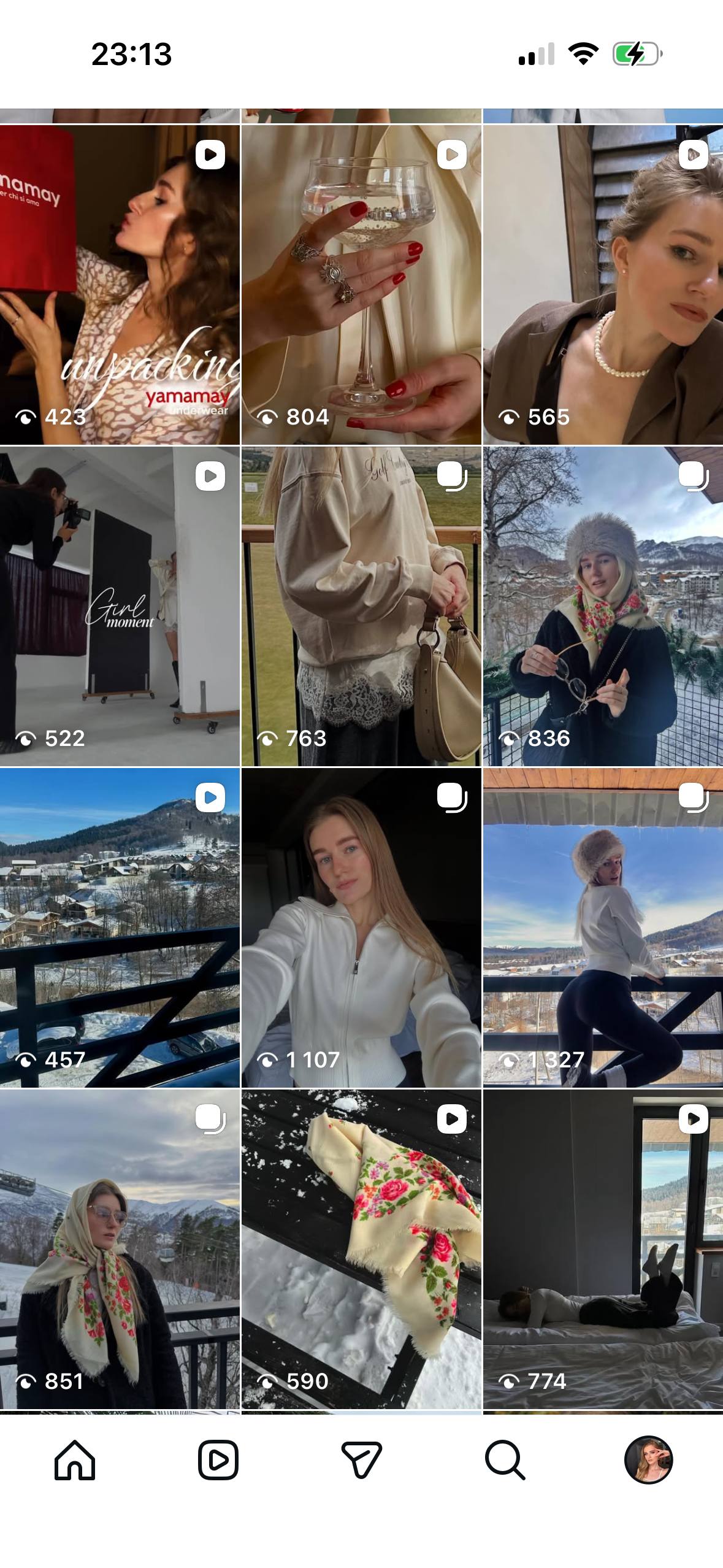Open the snowy village reel with 457 views

tap(120, 928)
